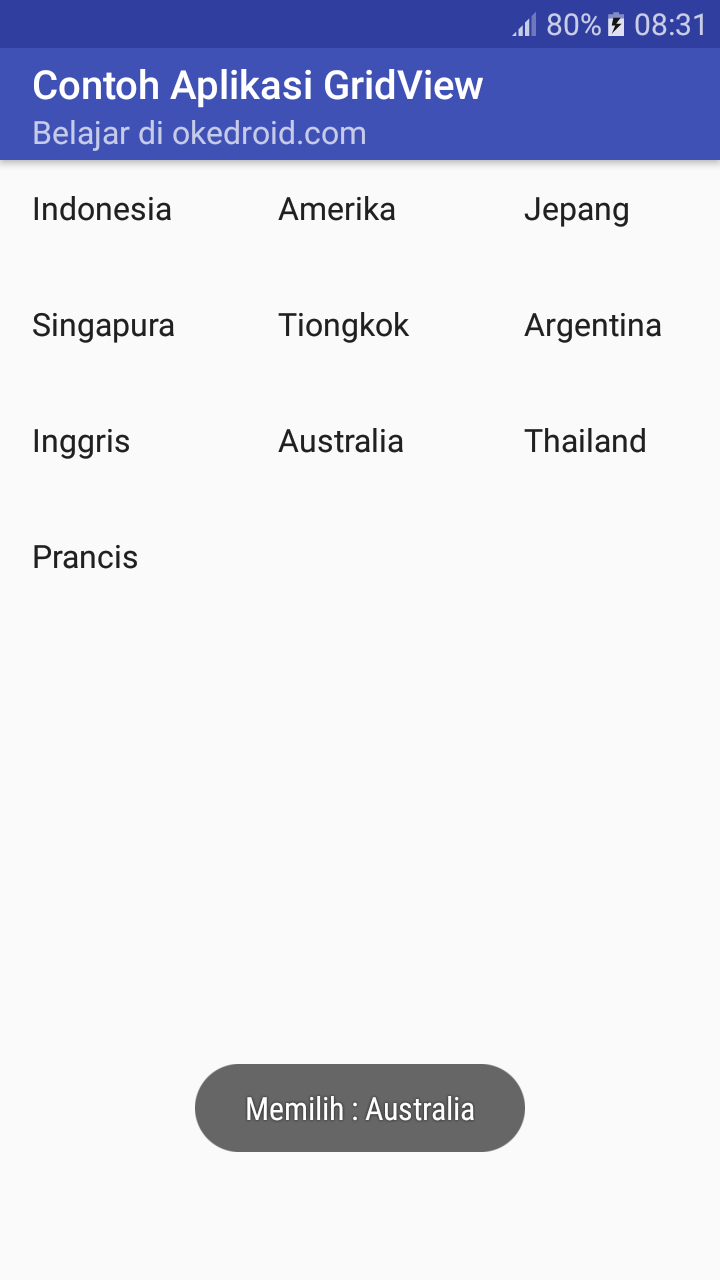Select Amerika from the grid
This screenshot has height=1280, width=720.
336,209
